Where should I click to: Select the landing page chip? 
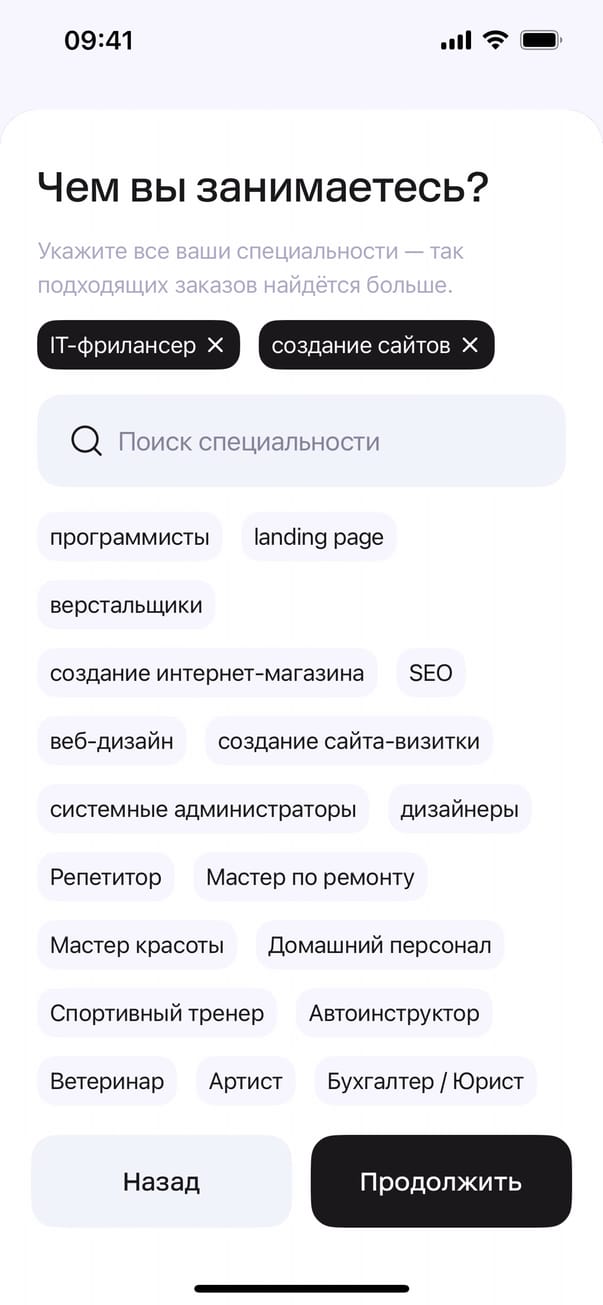tap(319, 537)
